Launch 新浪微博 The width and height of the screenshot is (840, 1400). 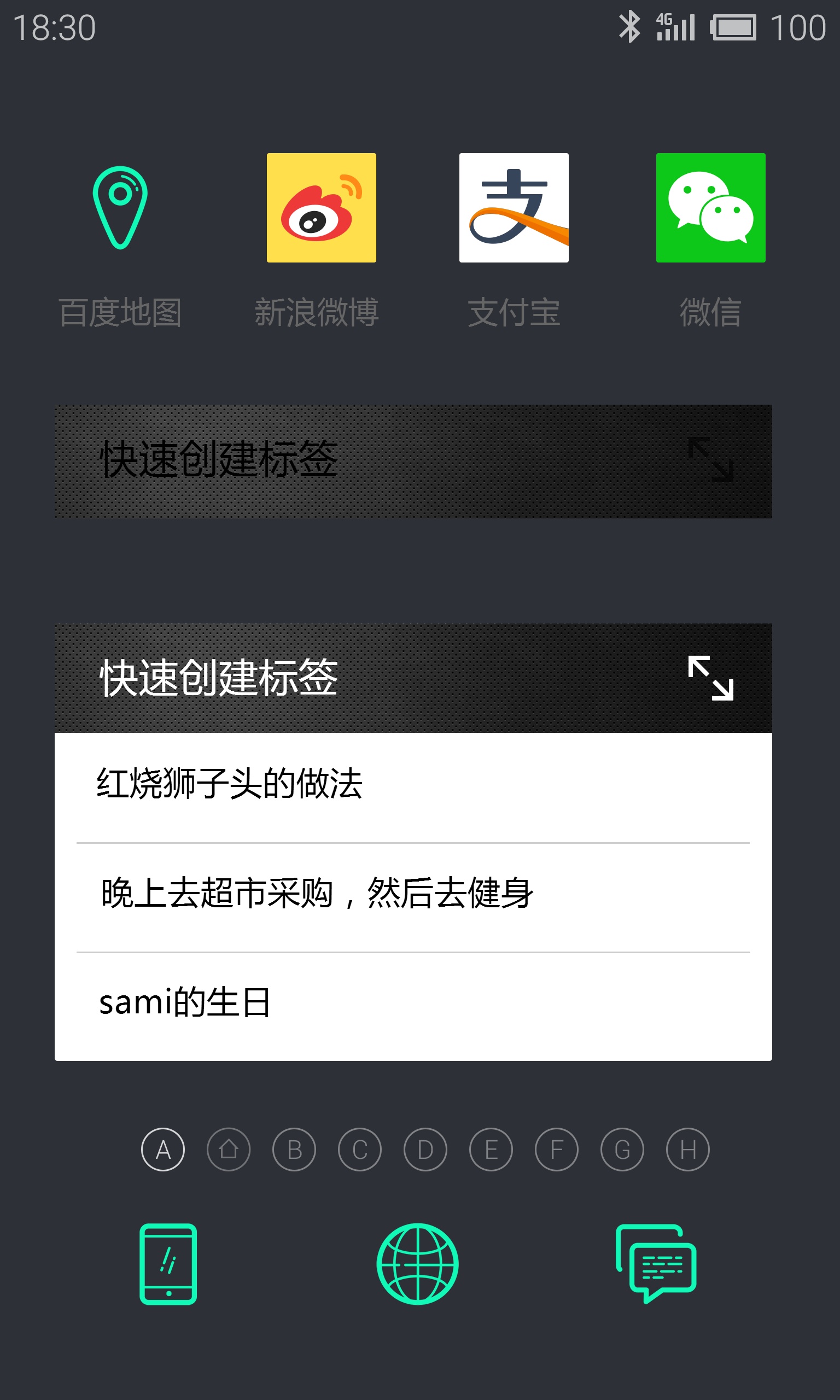pos(321,208)
